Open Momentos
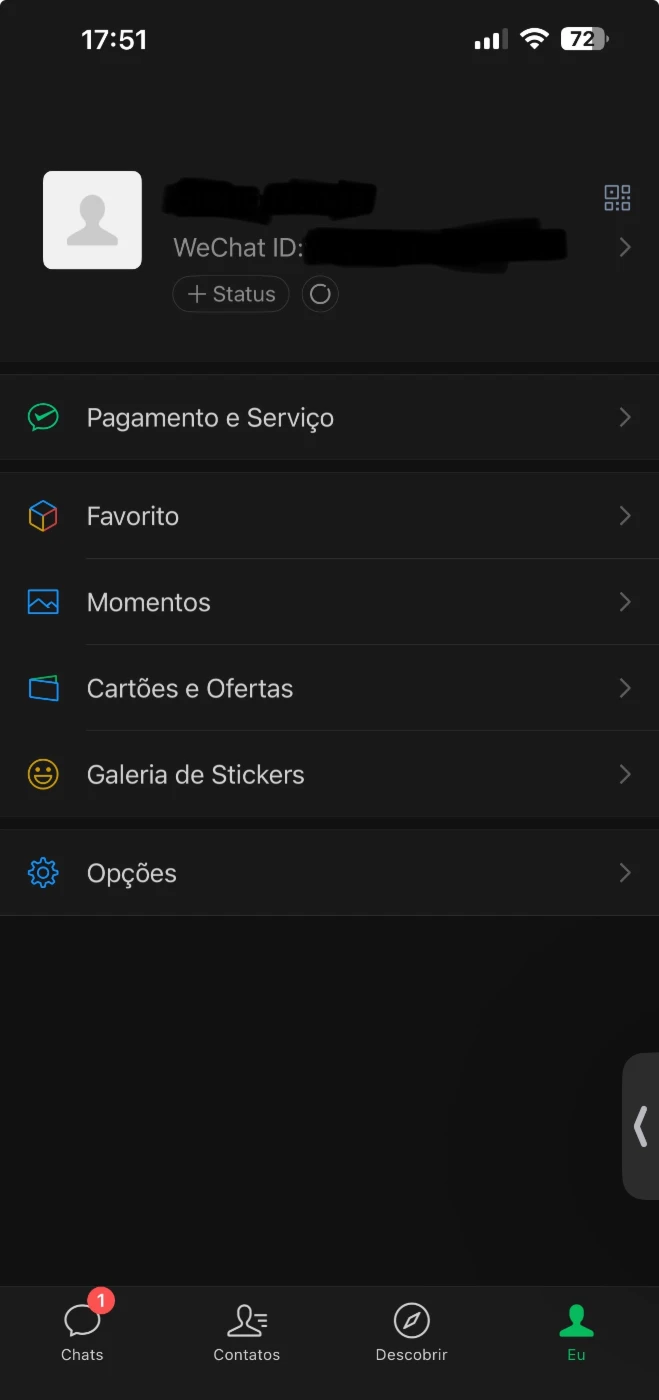Image resolution: width=659 pixels, height=1400 pixels. 329,602
